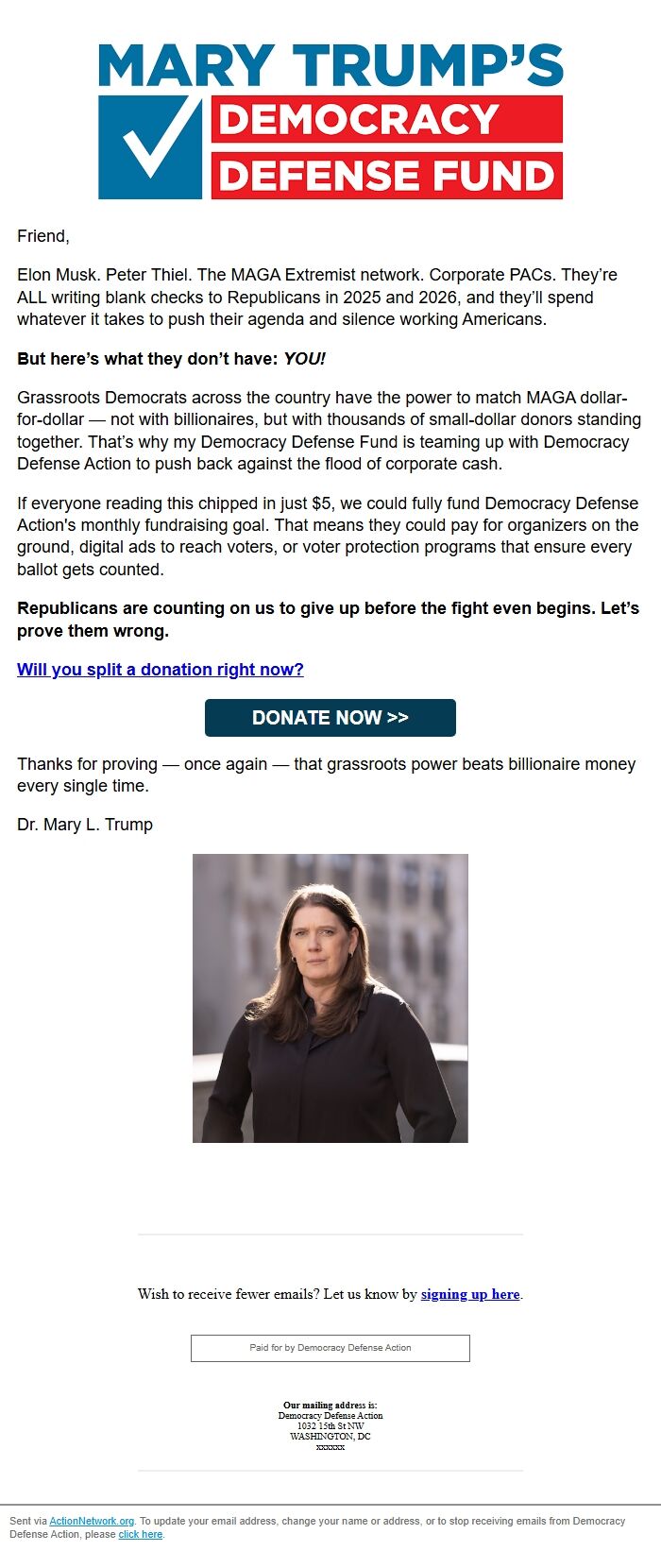The width and height of the screenshot is (661, 1568).
Task: Follow the "signing up here" link
Action: point(470,1294)
